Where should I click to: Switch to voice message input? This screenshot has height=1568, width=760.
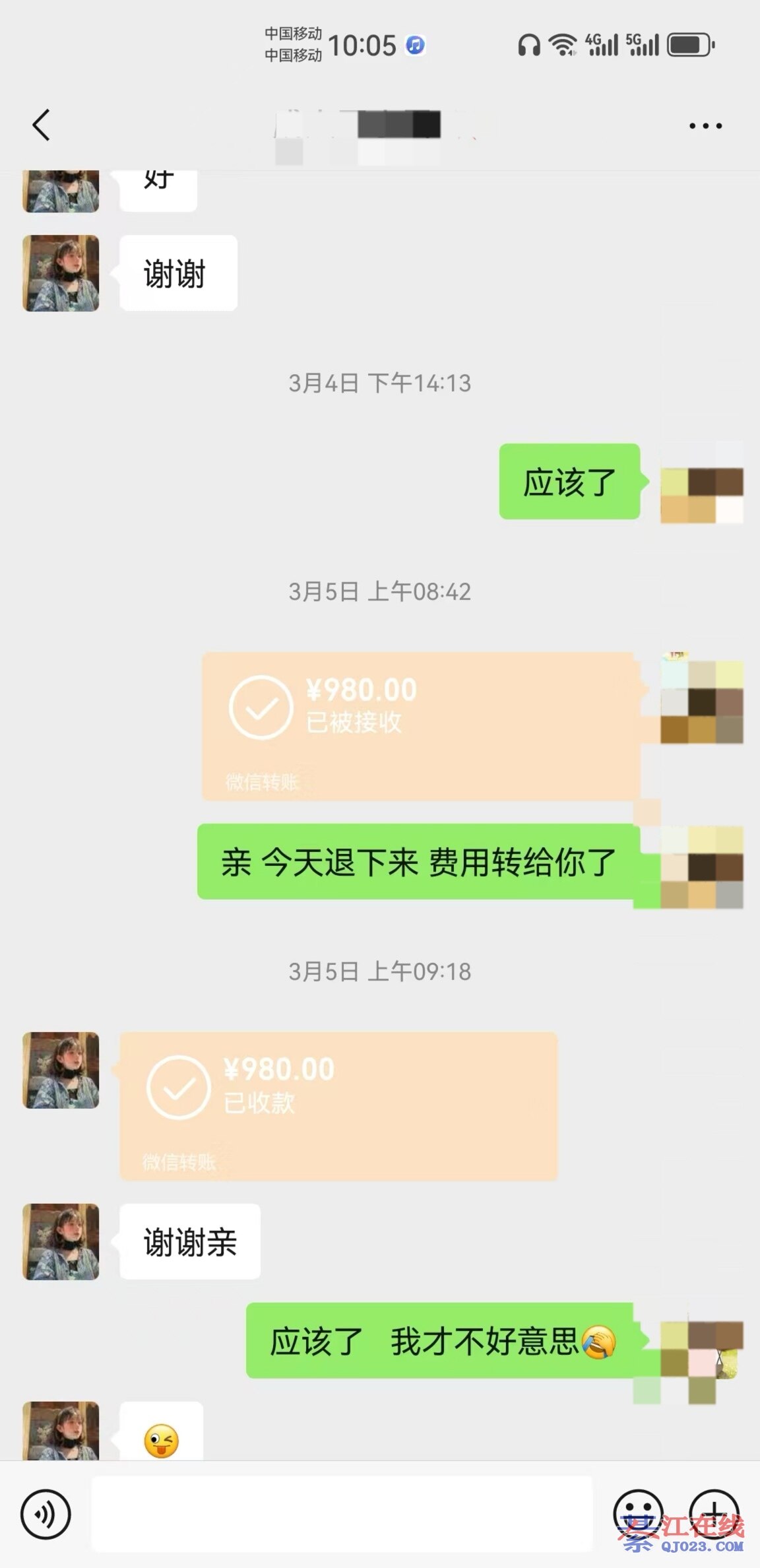(x=46, y=1513)
